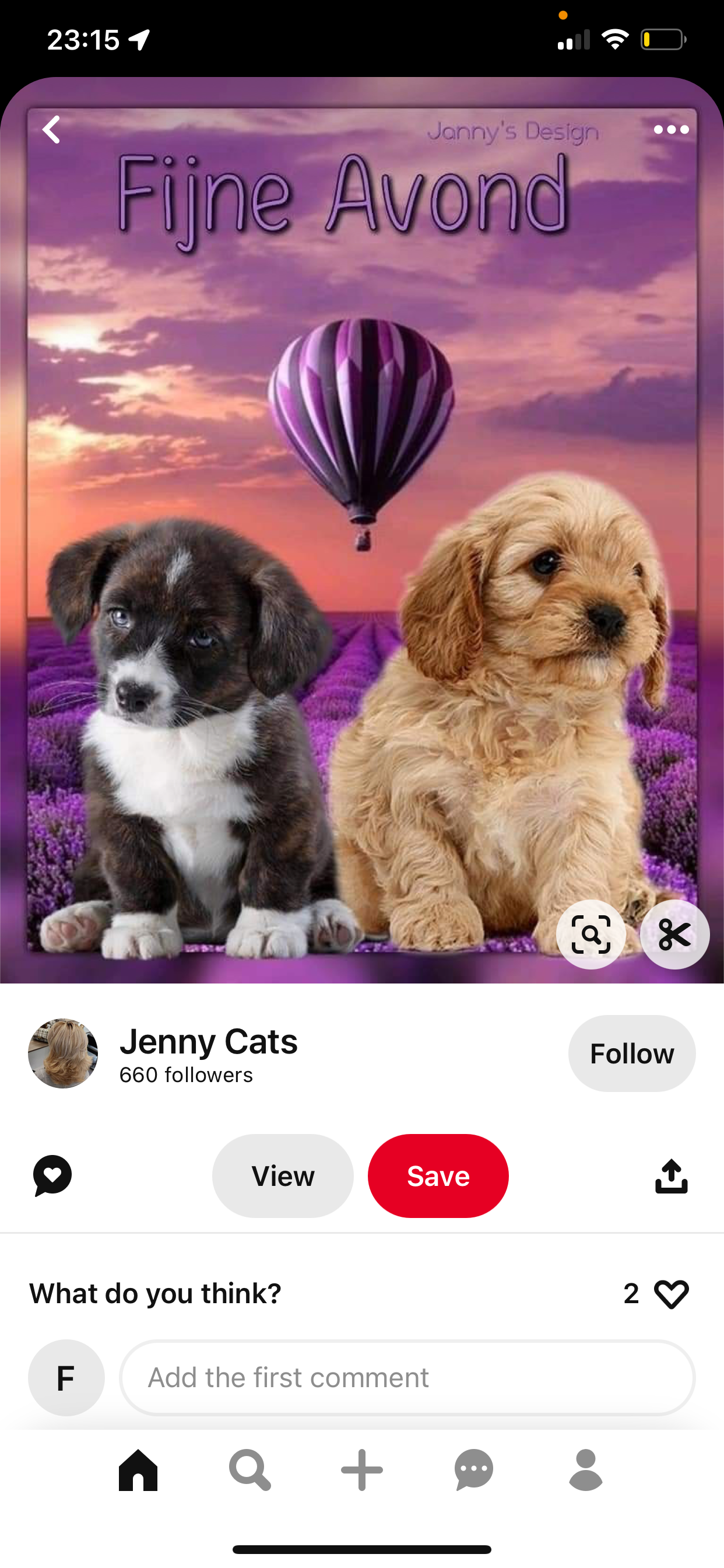Open the Fijne Avond puppies pin image
The width and height of the screenshot is (724, 1568).
[362, 548]
